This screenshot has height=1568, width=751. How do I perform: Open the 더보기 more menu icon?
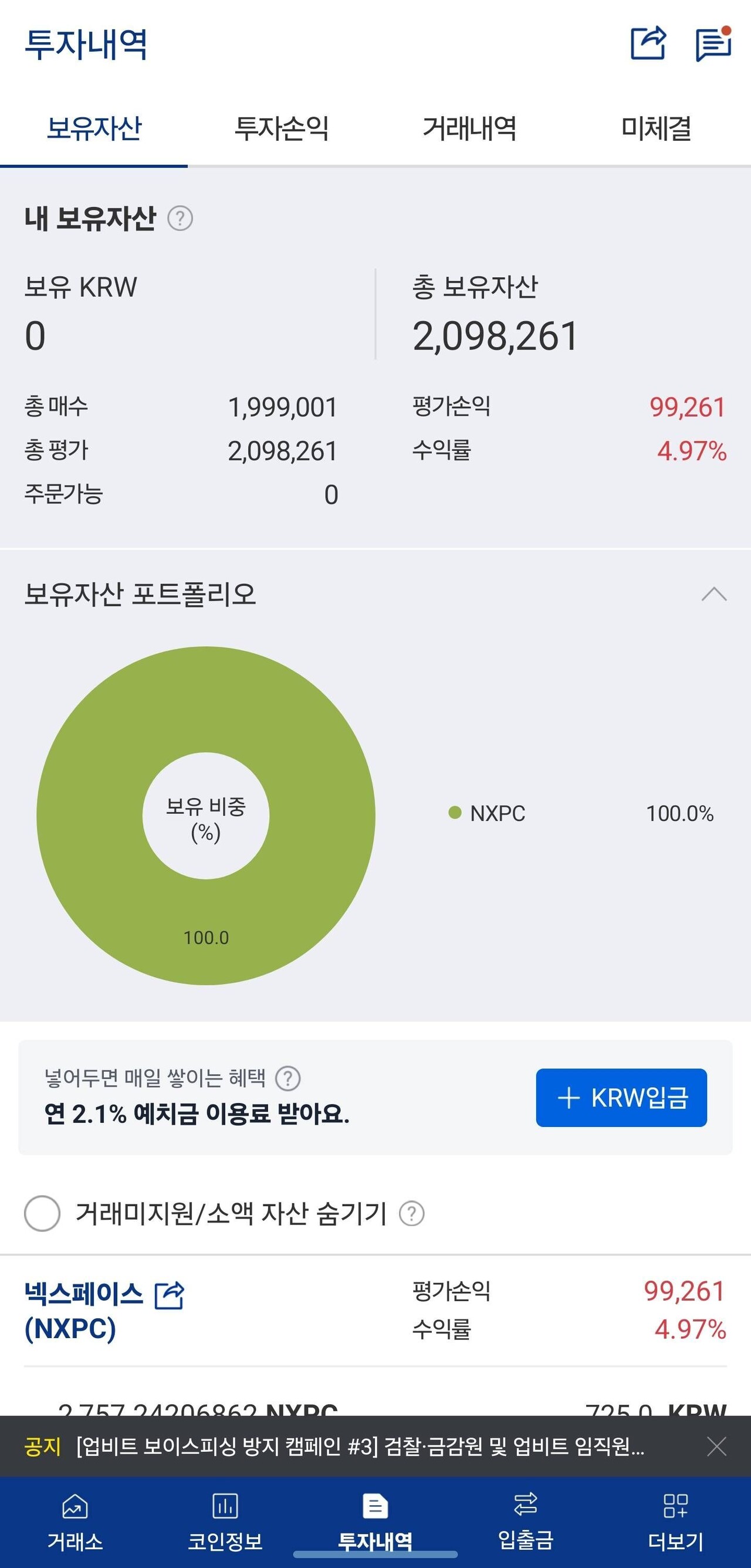[x=676, y=1503]
